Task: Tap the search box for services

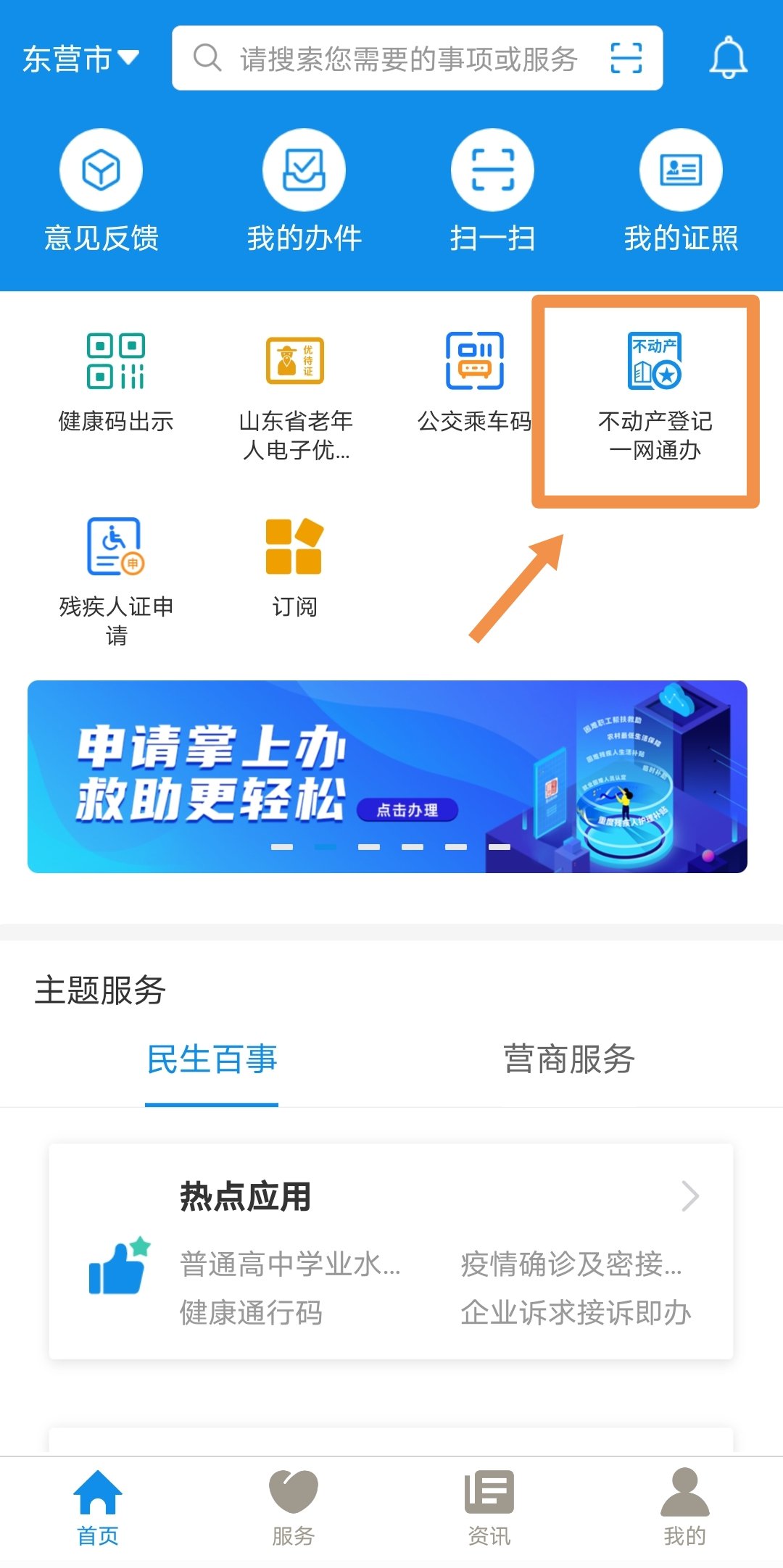Action: point(406,59)
